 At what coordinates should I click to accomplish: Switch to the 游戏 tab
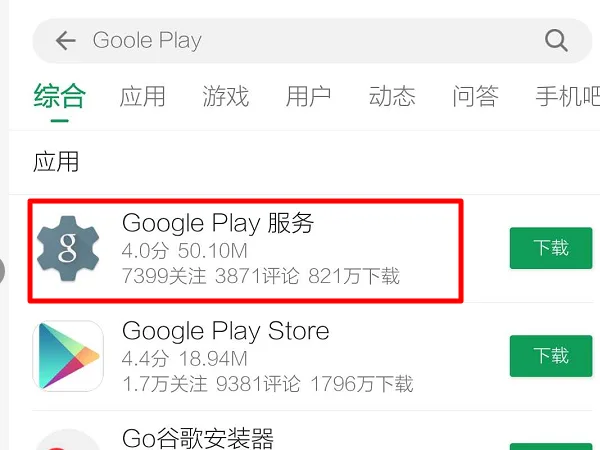coord(225,96)
